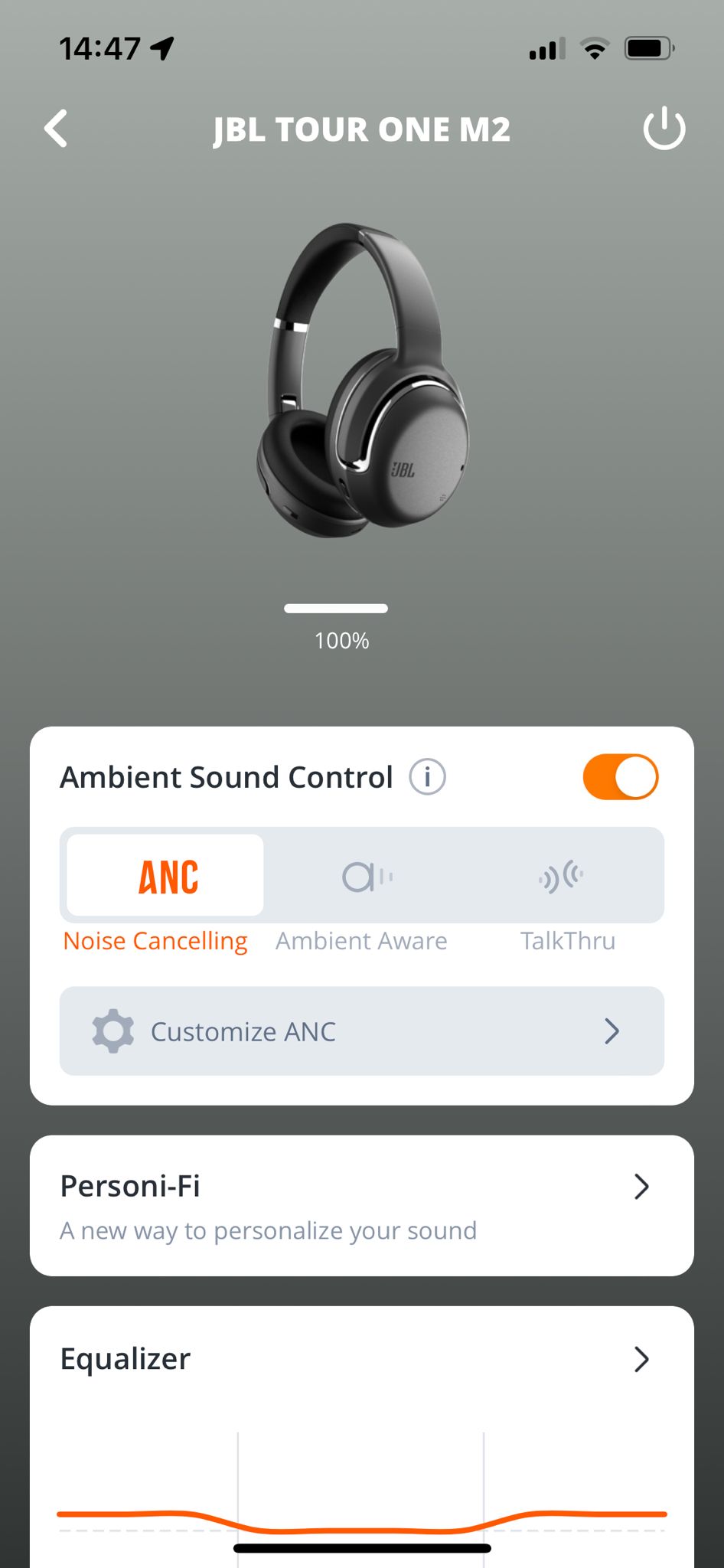Open Ambient Sound Control info
Viewport: 724px width, 1568px height.
coord(427,777)
